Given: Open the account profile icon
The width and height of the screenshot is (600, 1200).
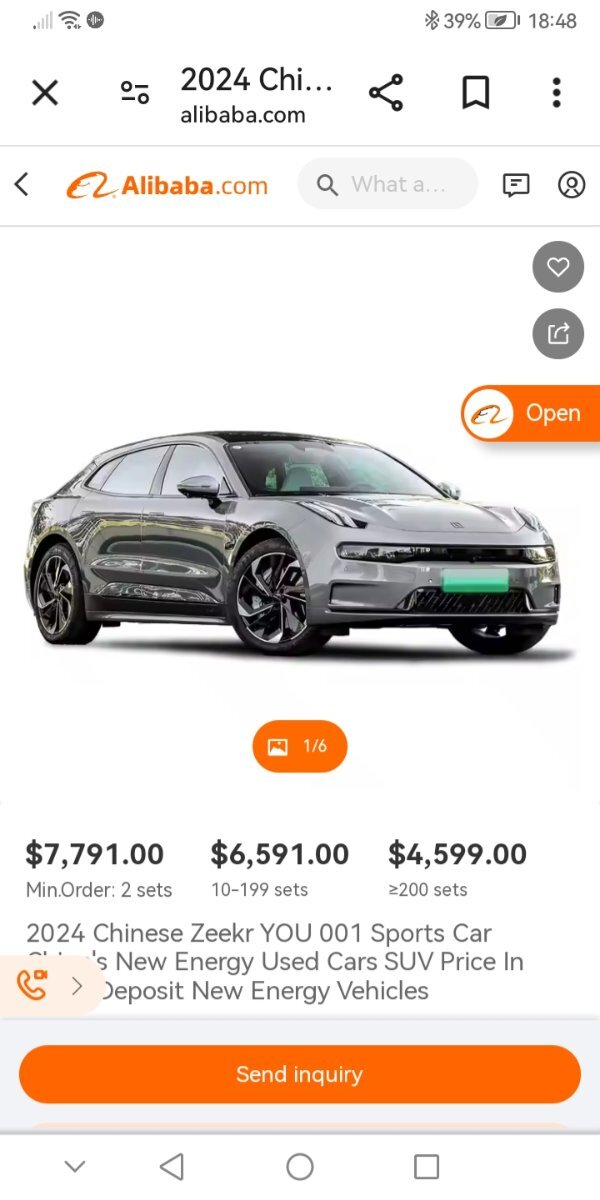Looking at the screenshot, I should [571, 185].
